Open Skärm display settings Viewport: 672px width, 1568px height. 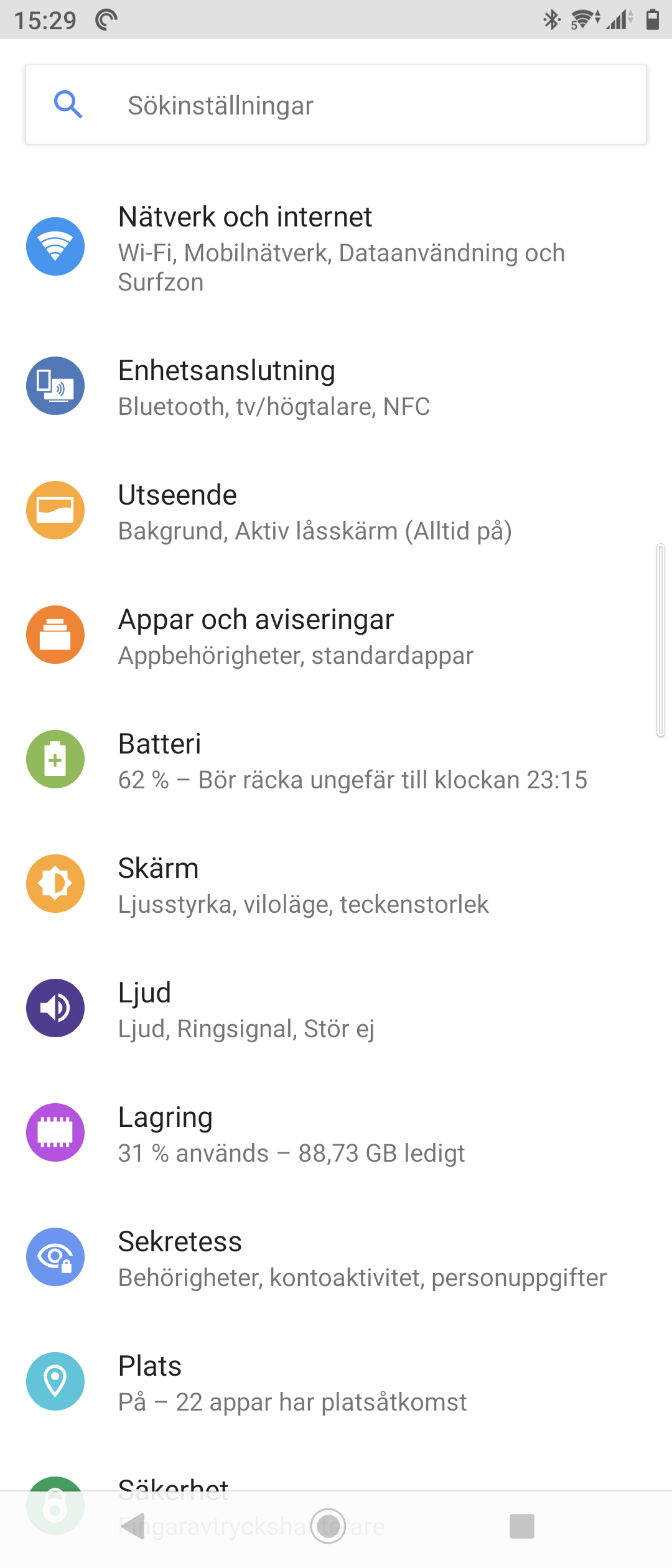(336, 885)
